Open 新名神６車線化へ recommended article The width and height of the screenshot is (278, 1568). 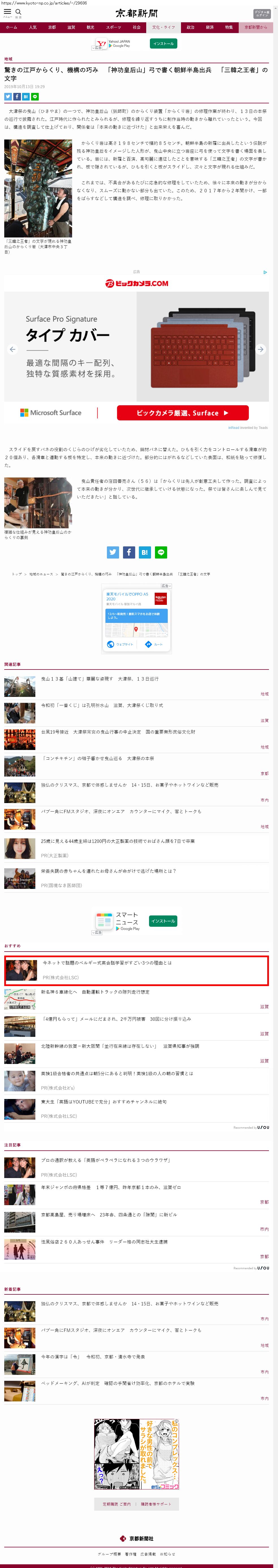(95, 992)
